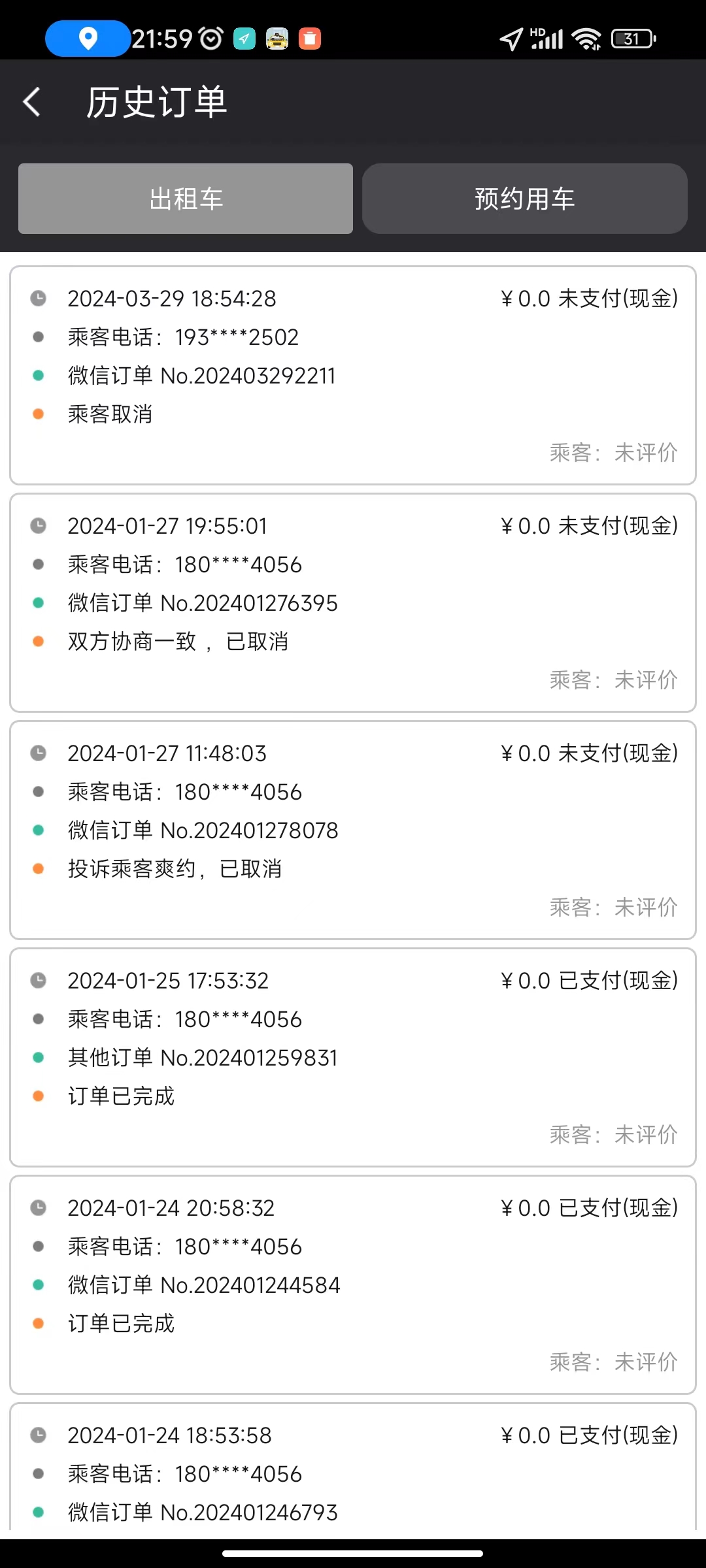Click the clock icon on the 2024-03-29 order
The width and height of the screenshot is (706, 1568).
[39, 299]
